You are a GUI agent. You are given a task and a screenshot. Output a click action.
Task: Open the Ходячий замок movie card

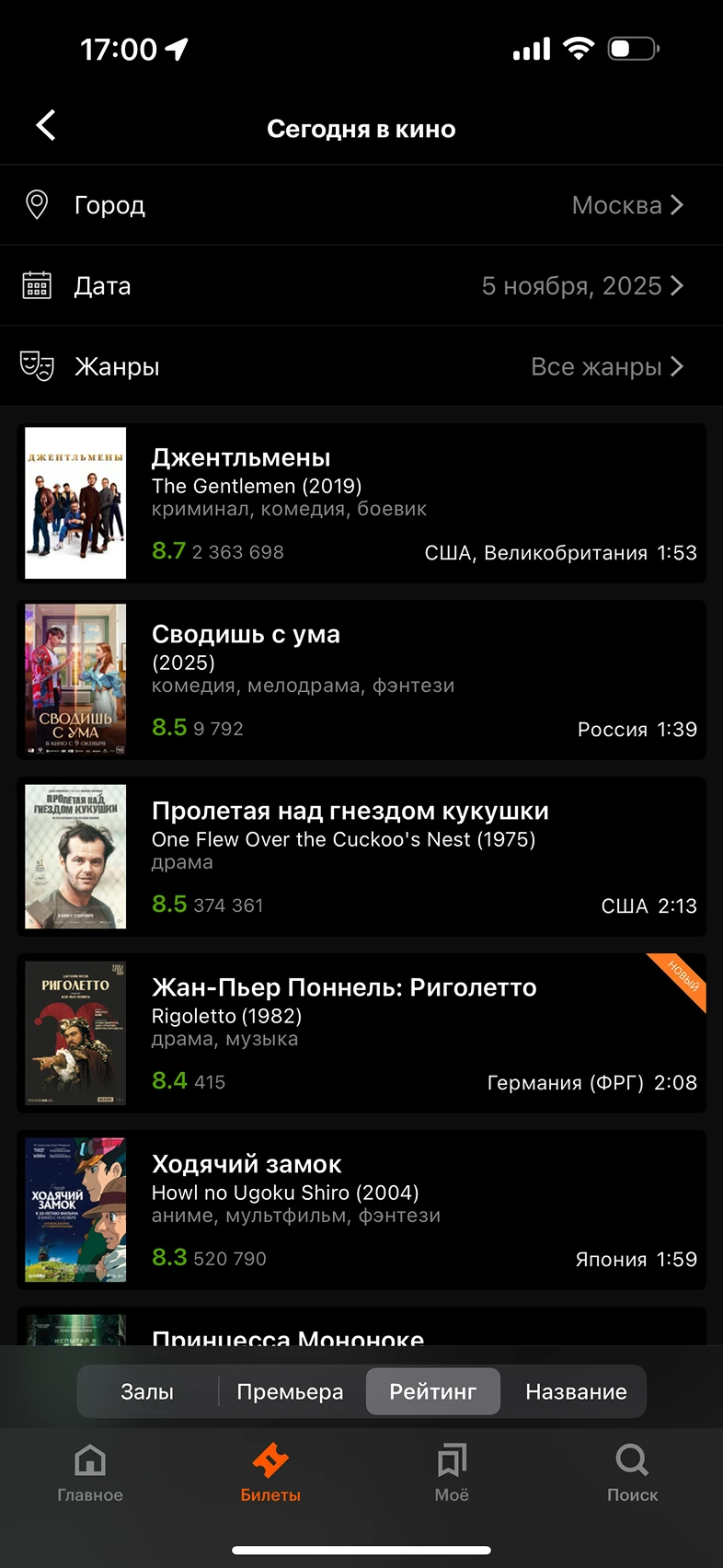361,1210
